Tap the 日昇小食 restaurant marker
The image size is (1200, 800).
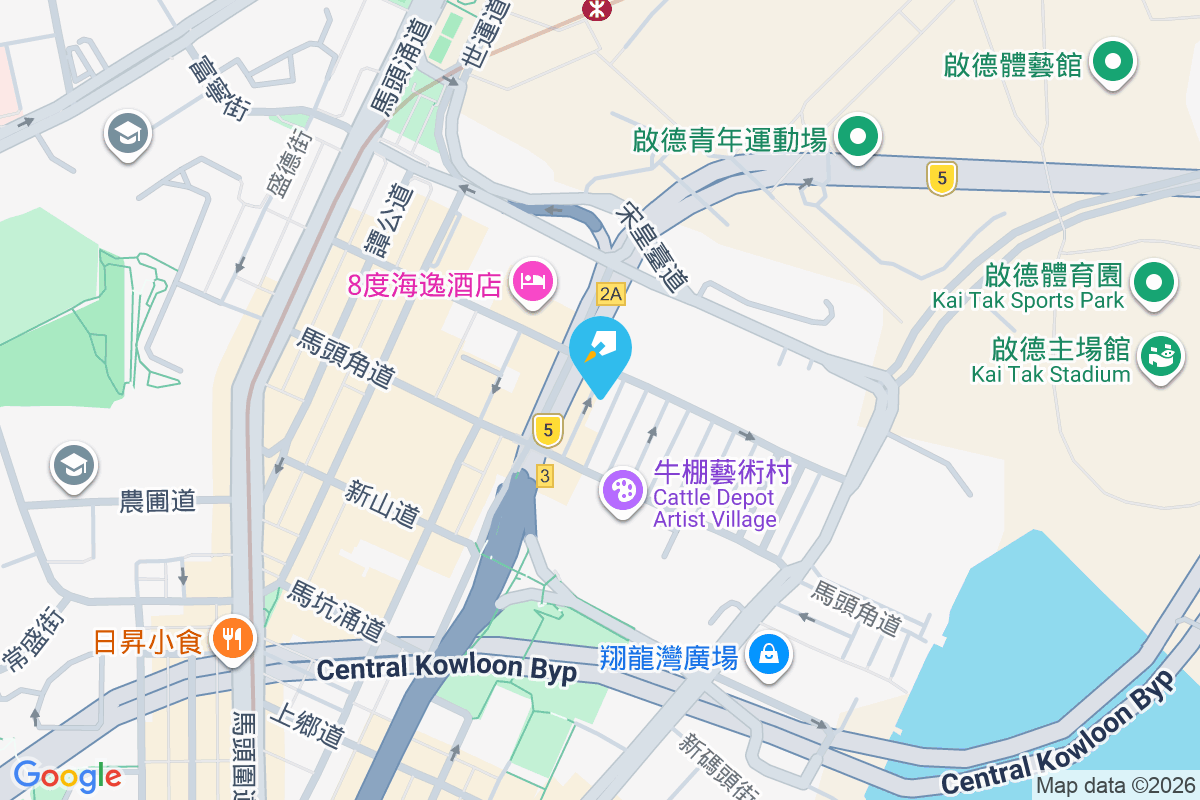point(233,638)
